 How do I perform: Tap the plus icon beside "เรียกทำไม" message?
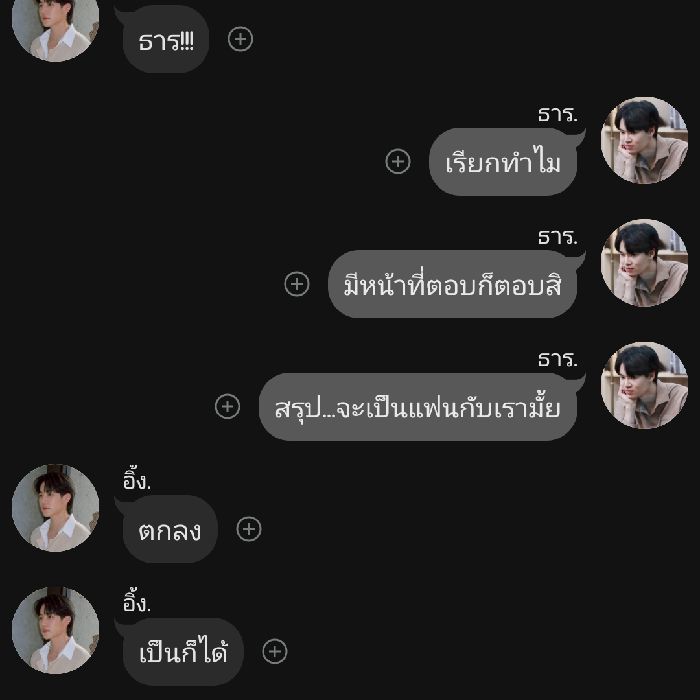tap(398, 161)
